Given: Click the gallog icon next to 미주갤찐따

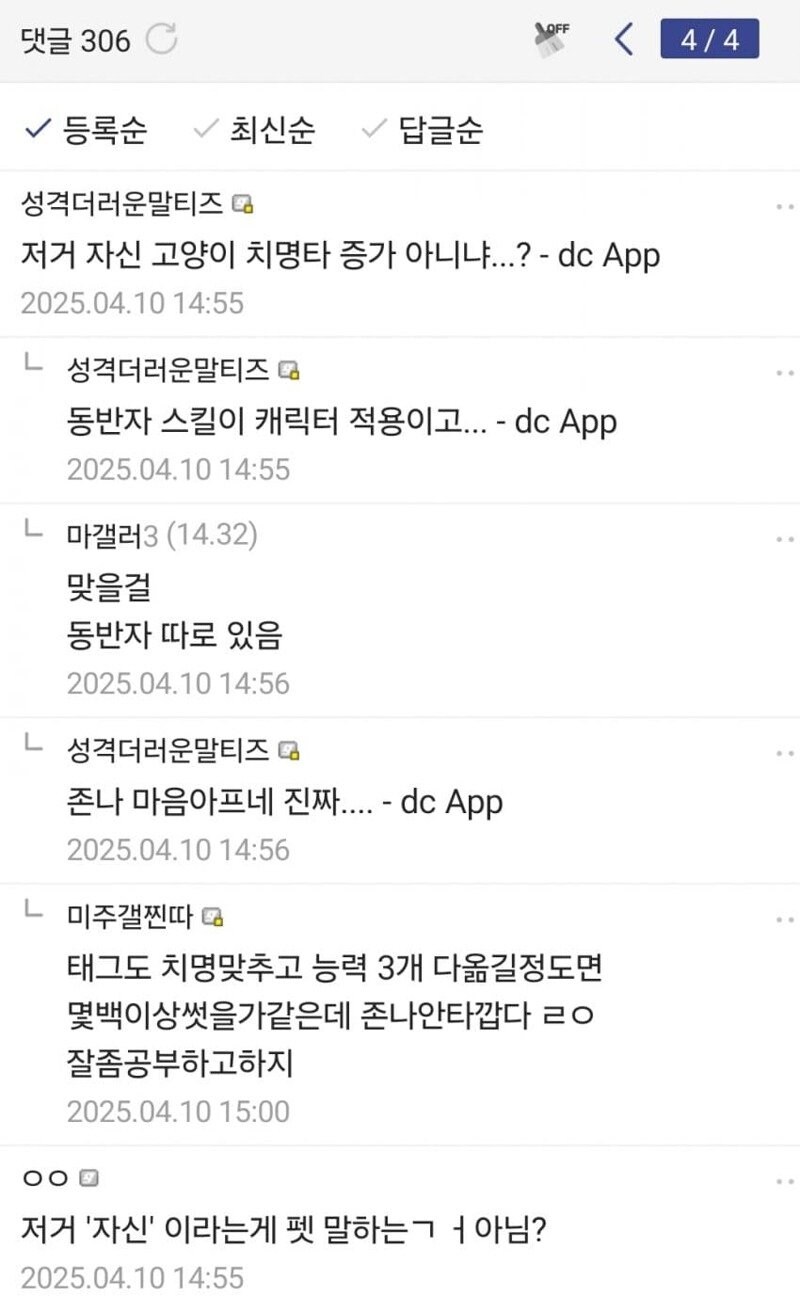Looking at the screenshot, I should [214, 915].
